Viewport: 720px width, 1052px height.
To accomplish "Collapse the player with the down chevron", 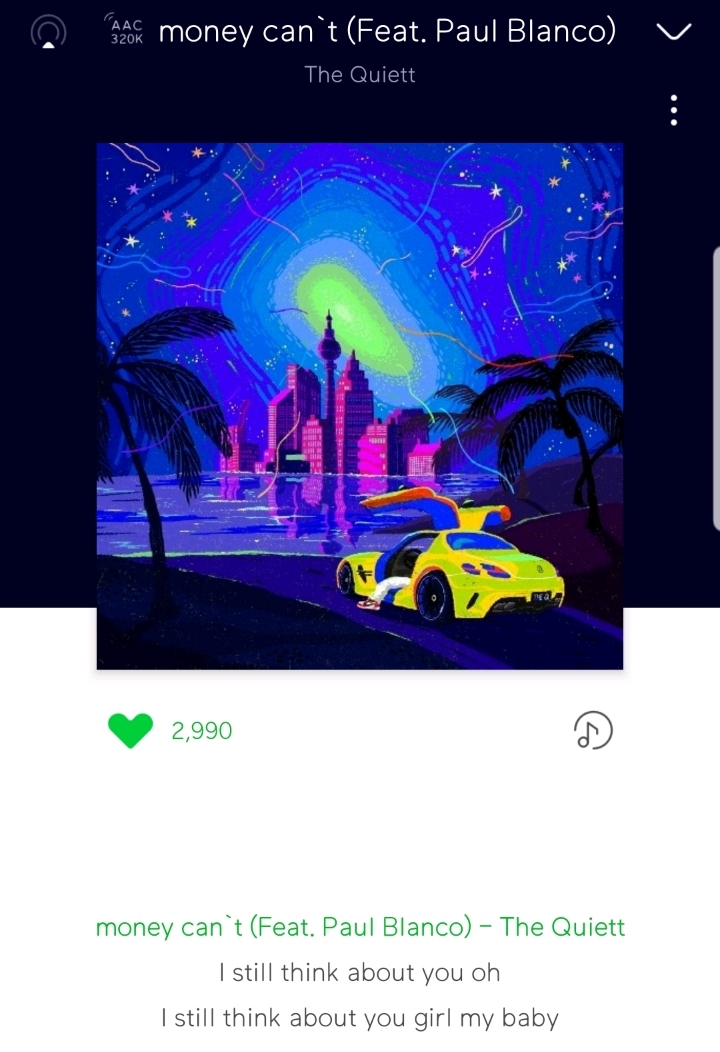I will [674, 32].
